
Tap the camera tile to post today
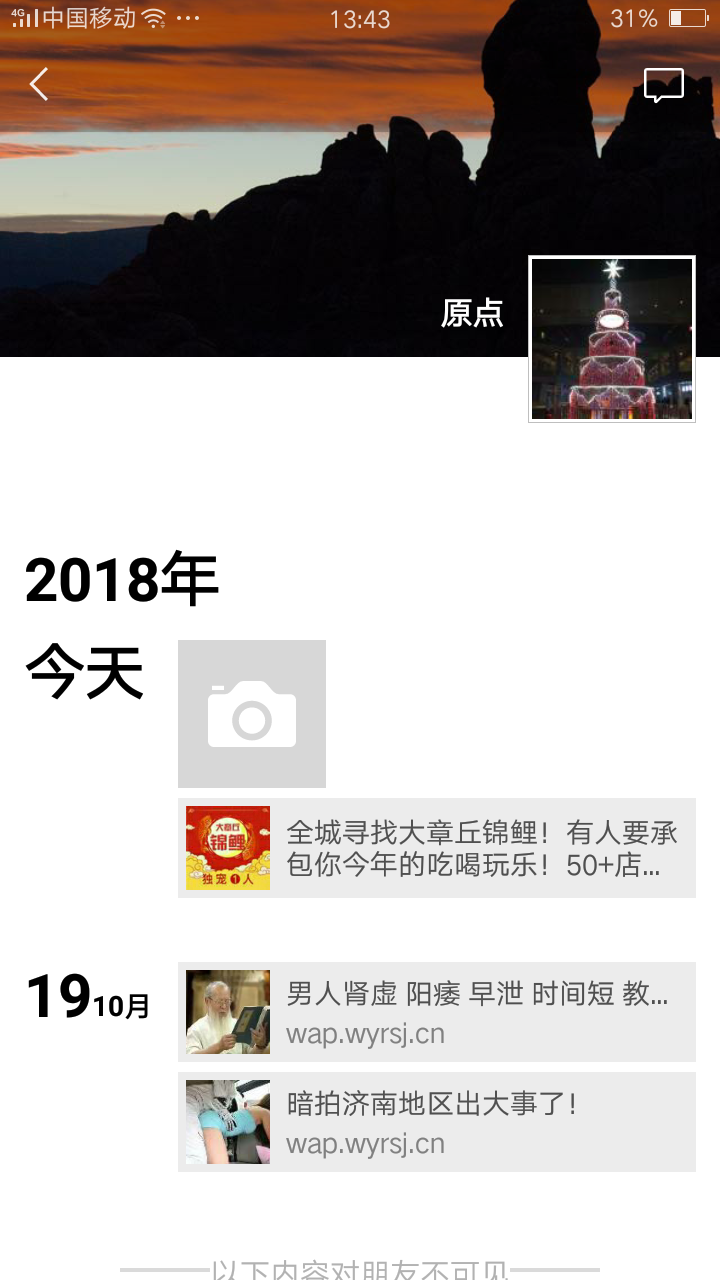(x=252, y=714)
